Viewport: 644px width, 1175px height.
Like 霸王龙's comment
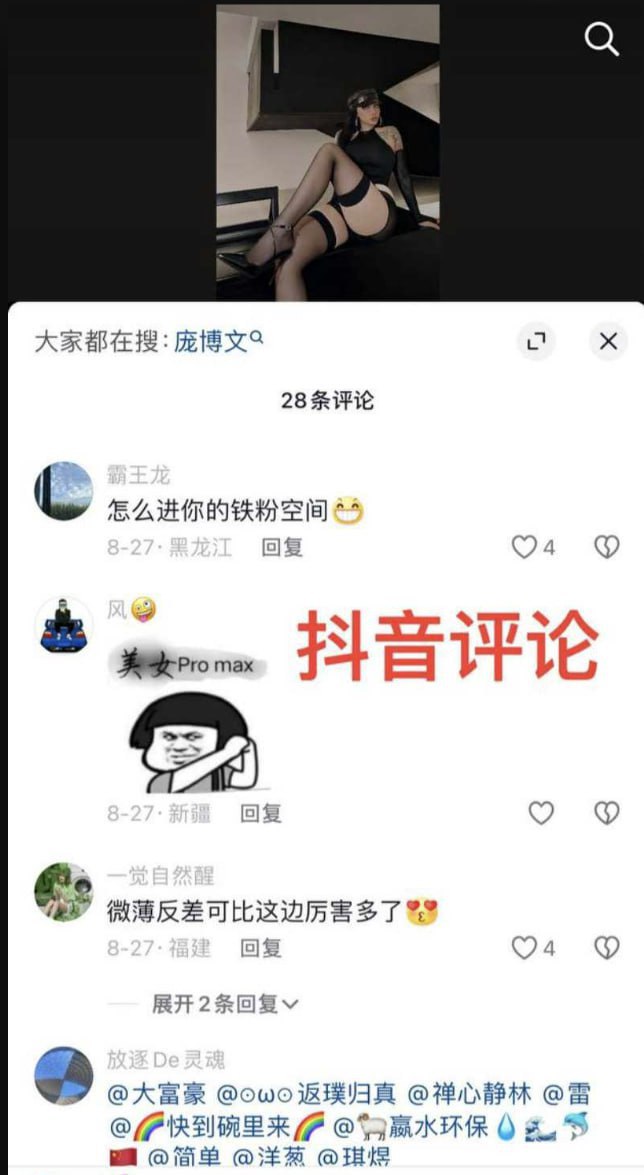(x=525, y=547)
